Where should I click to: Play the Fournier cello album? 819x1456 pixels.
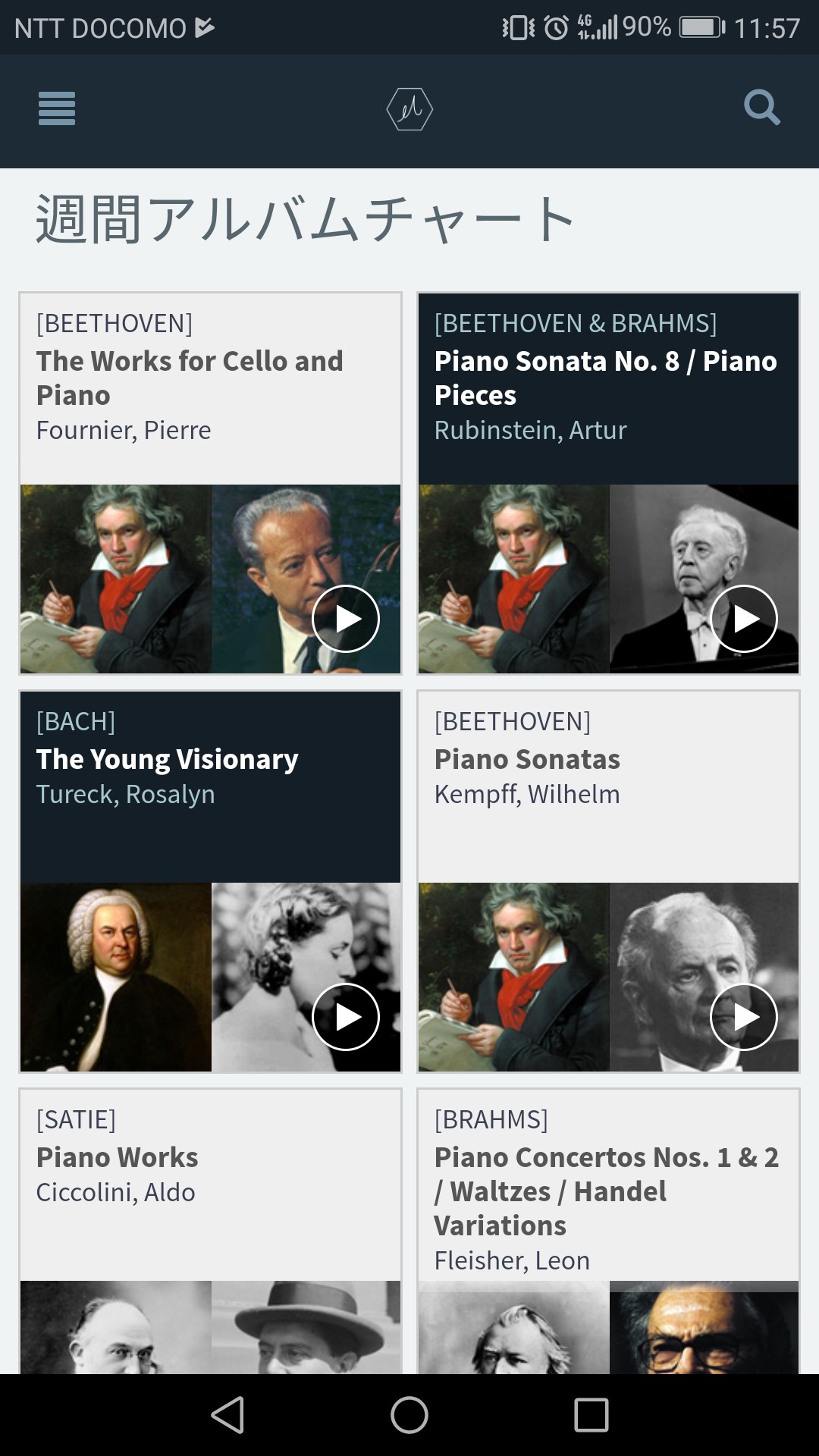pyautogui.click(x=346, y=619)
